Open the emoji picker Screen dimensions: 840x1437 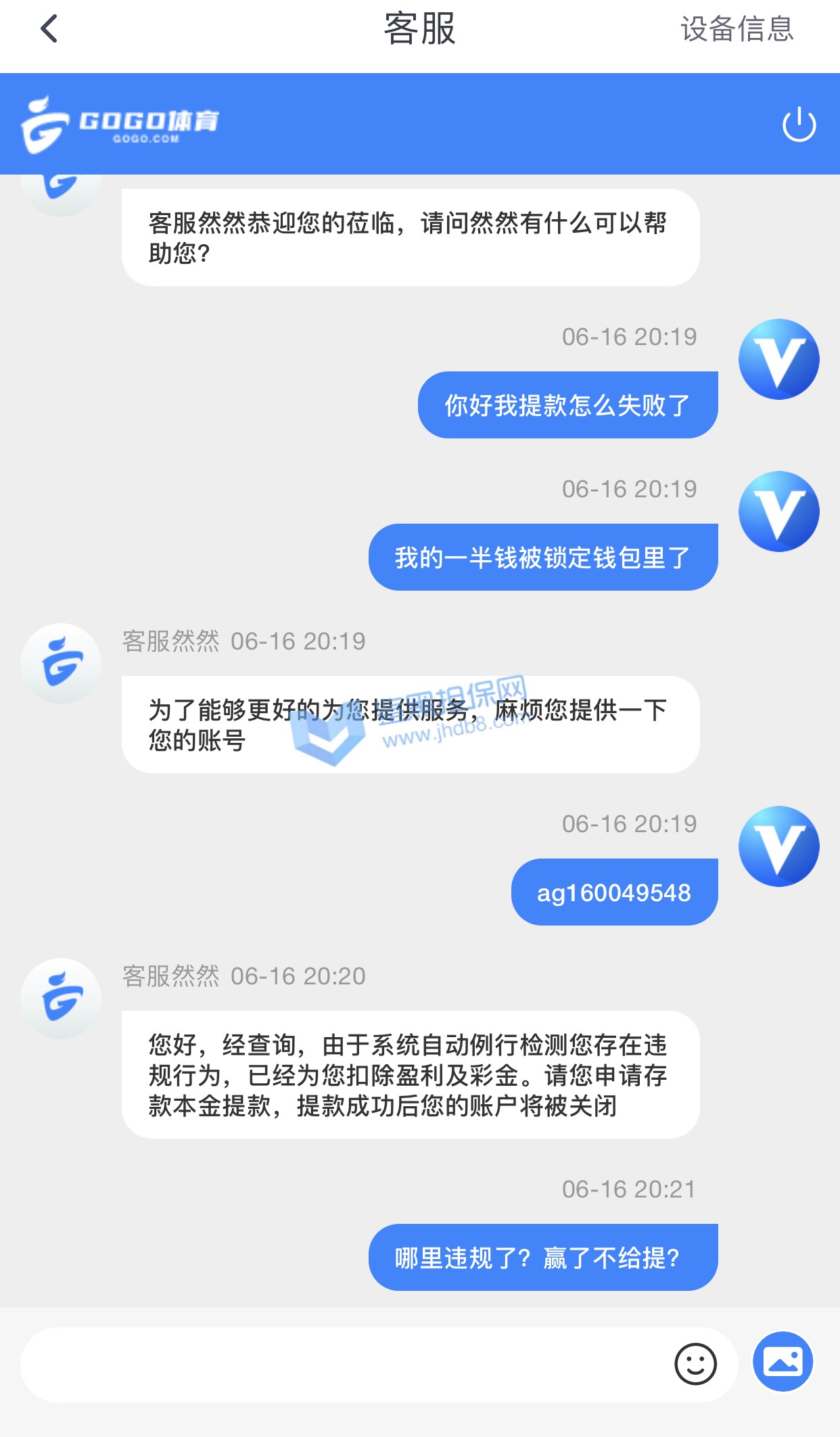click(695, 1364)
